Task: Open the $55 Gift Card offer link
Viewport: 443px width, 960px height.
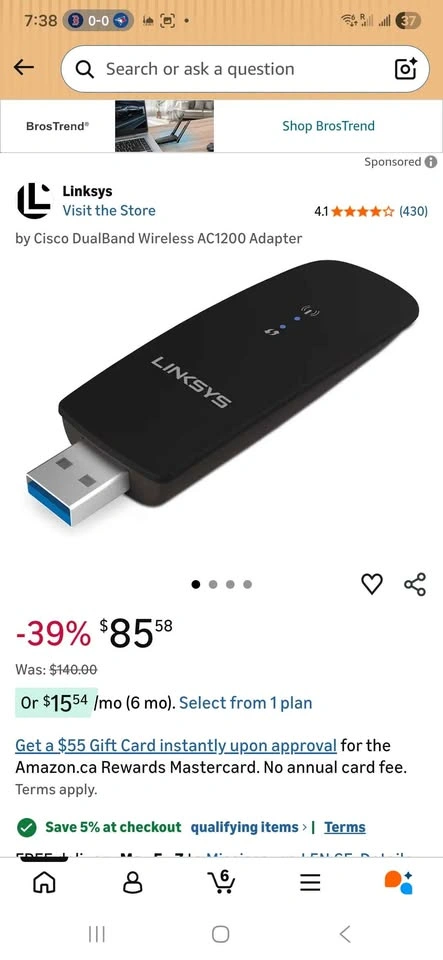Action: click(x=176, y=746)
